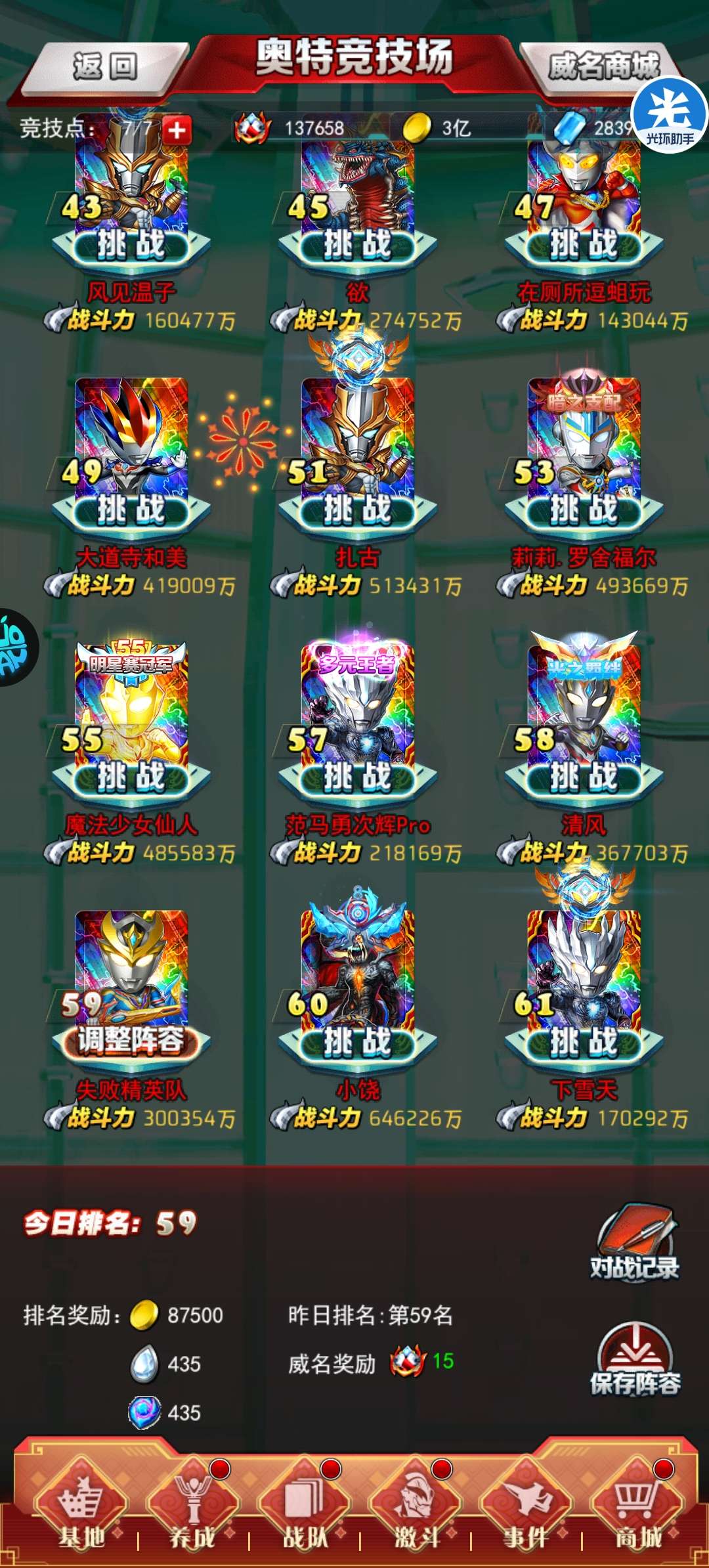This screenshot has width=709, height=1568.
Task: Add arena points with the plus button
Action: pos(177,130)
